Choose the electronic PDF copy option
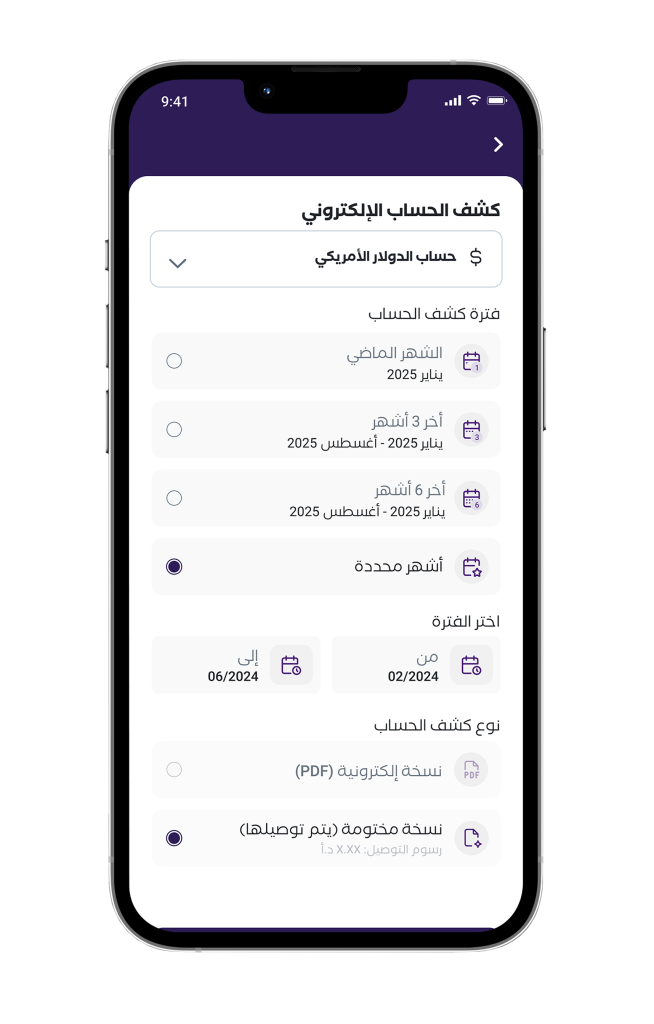Viewport: 654px width, 1024px height. pyautogui.click(x=174, y=770)
